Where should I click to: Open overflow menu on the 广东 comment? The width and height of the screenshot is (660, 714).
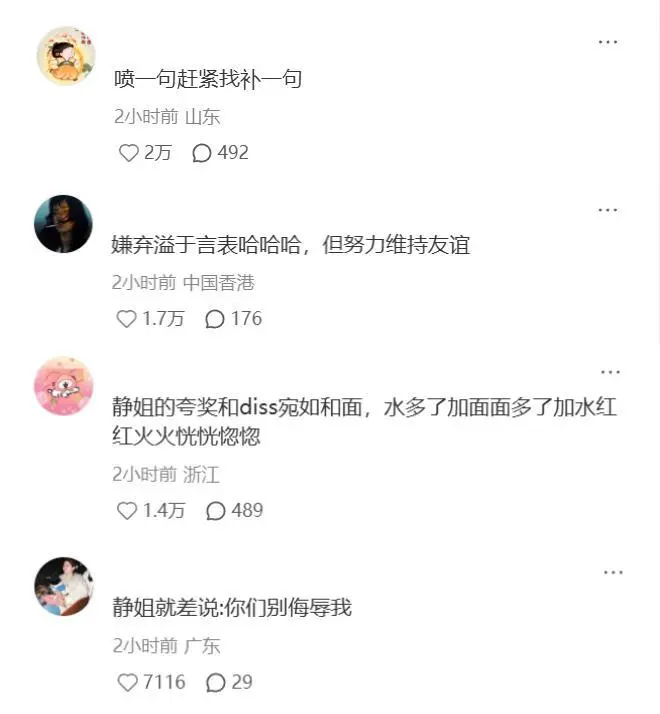tap(613, 572)
